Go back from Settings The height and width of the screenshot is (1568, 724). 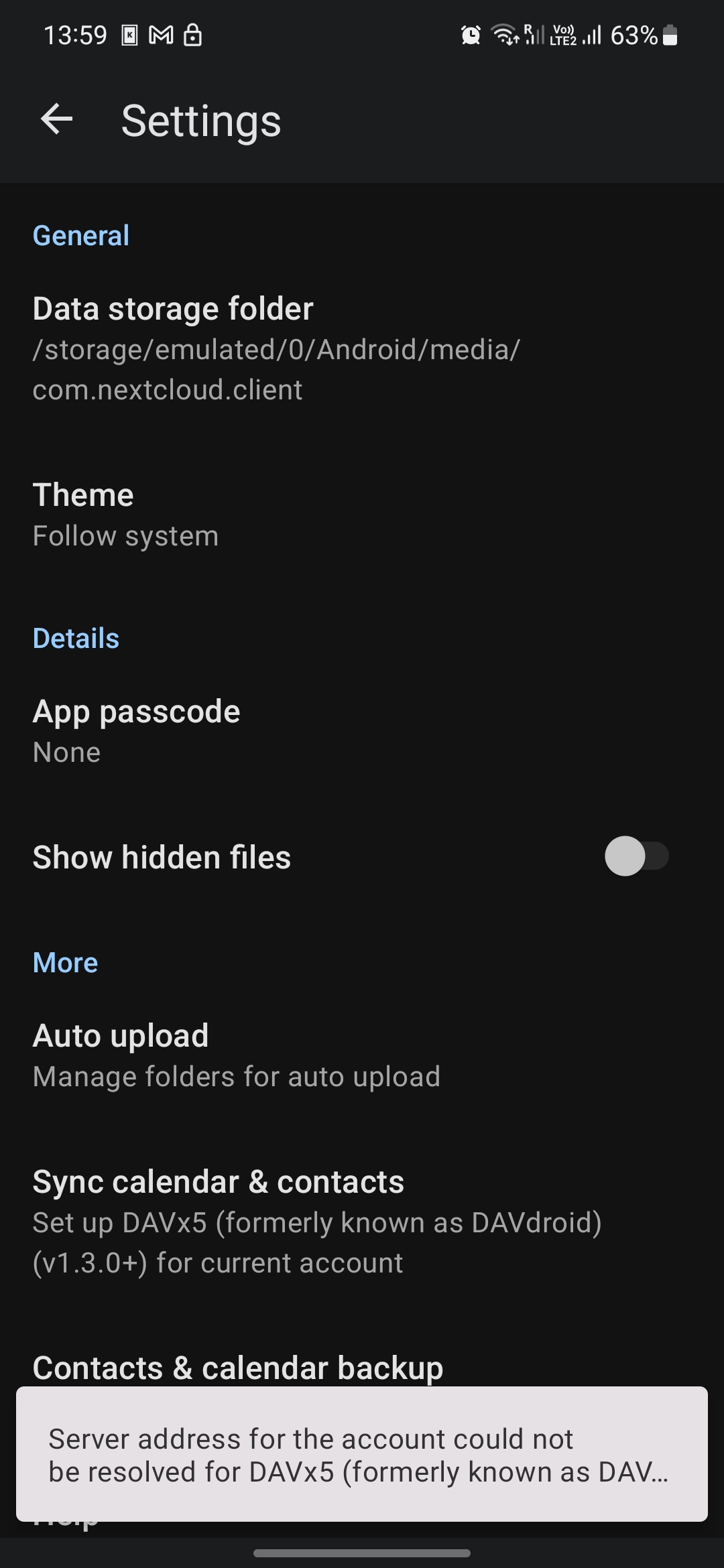(57, 121)
